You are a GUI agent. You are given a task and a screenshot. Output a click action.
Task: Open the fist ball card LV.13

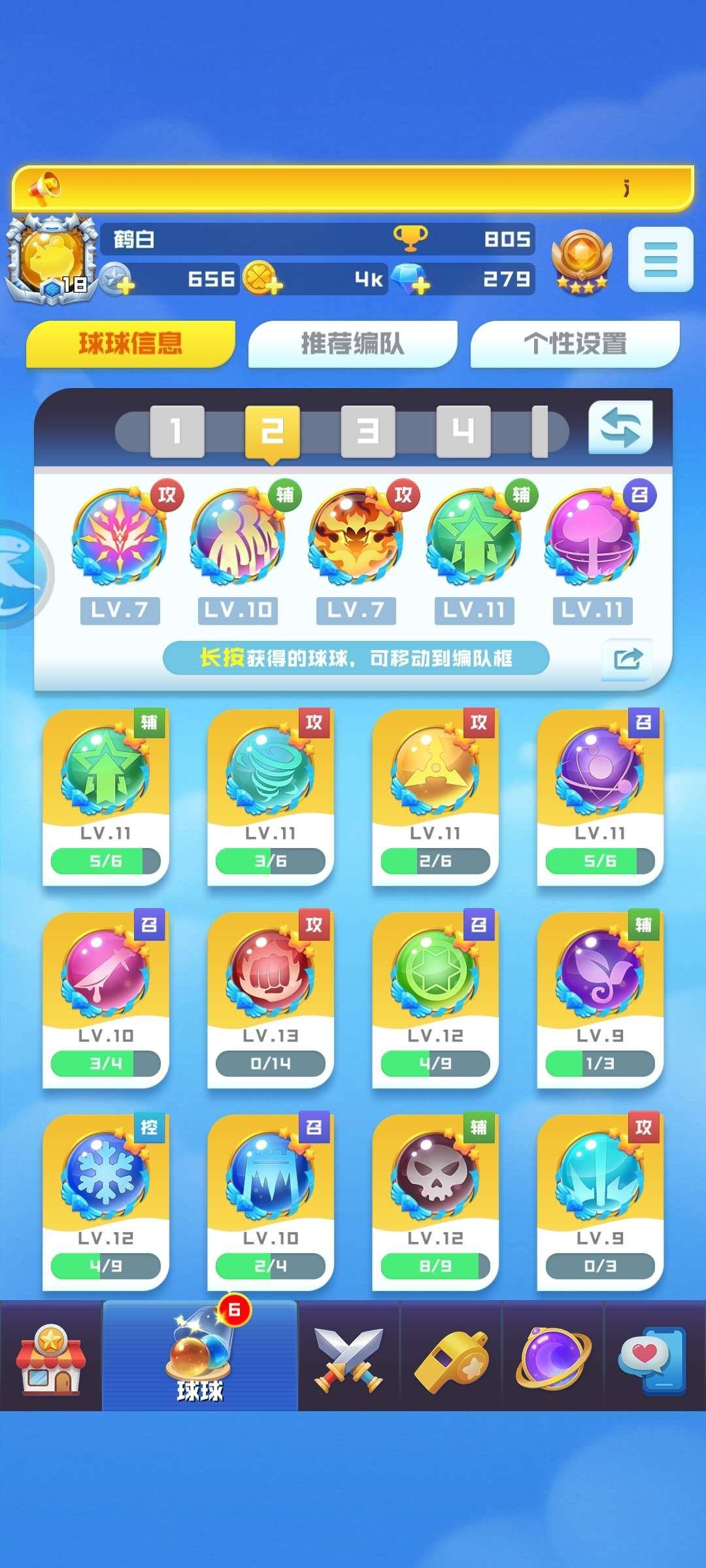270,1000
